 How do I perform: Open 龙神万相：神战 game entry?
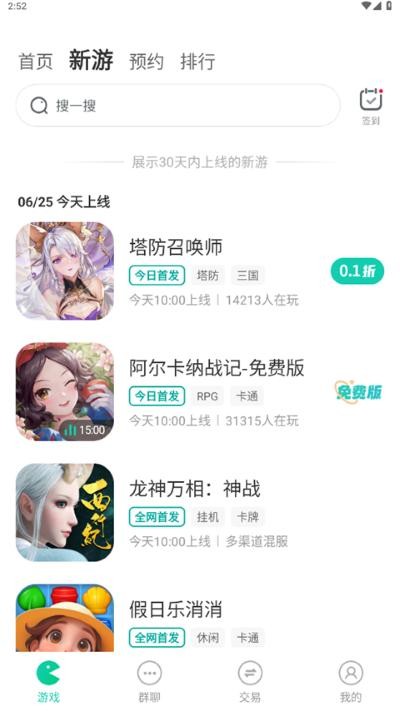pos(200,513)
